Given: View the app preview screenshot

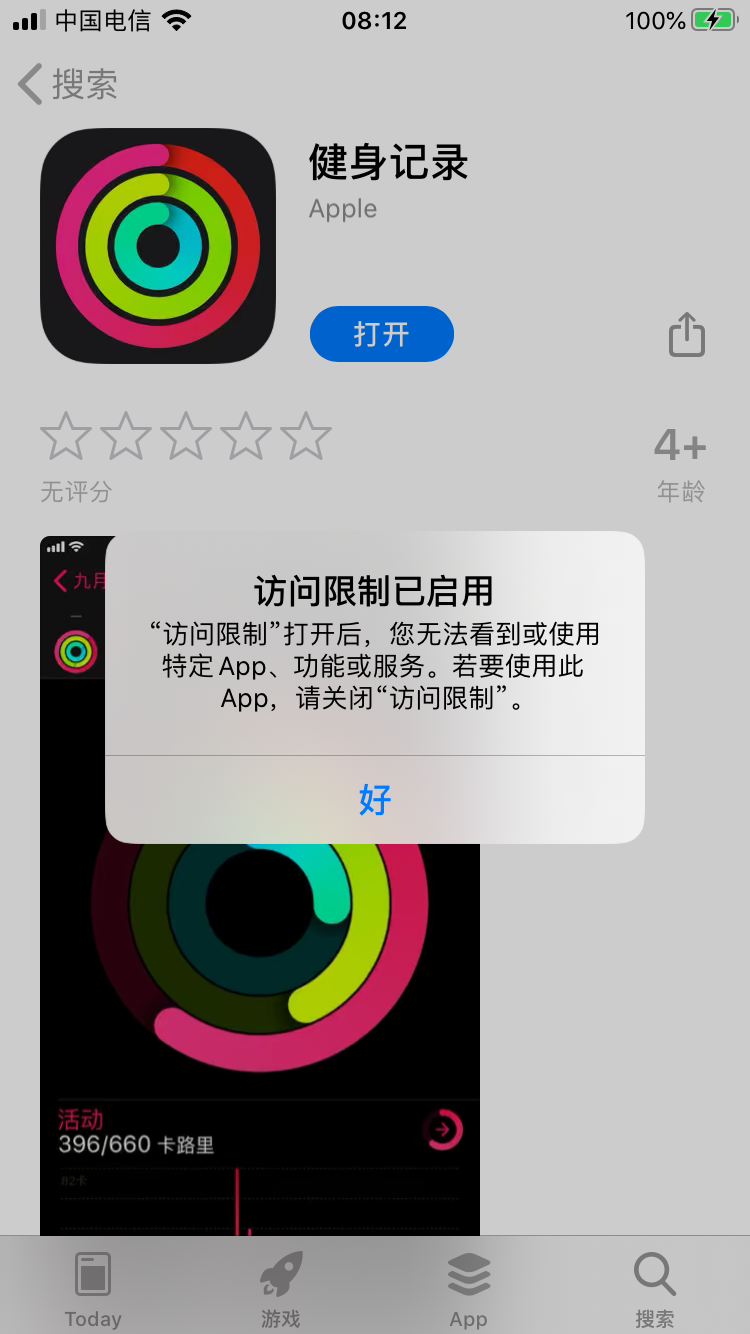Looking at the screenshot, I should click(260, 1000).
